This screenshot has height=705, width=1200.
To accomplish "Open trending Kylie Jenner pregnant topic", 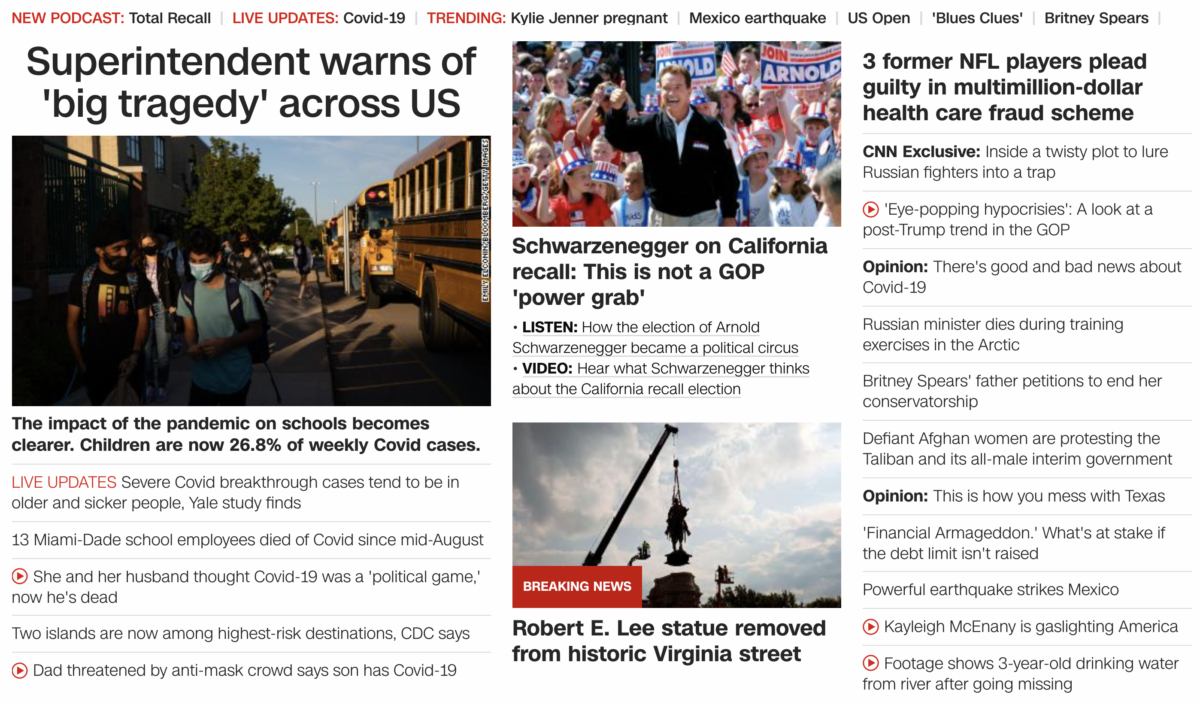I will click(588, 18).
